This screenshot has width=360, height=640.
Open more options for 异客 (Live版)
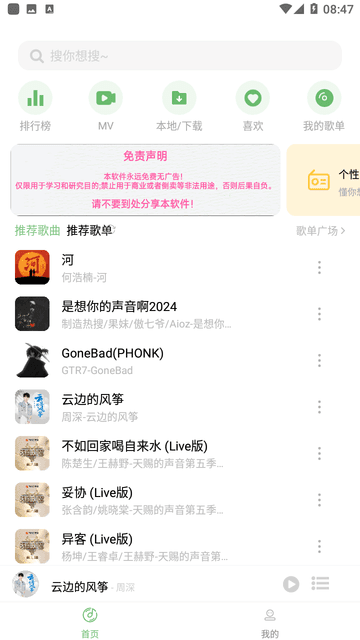coord(319,547)
